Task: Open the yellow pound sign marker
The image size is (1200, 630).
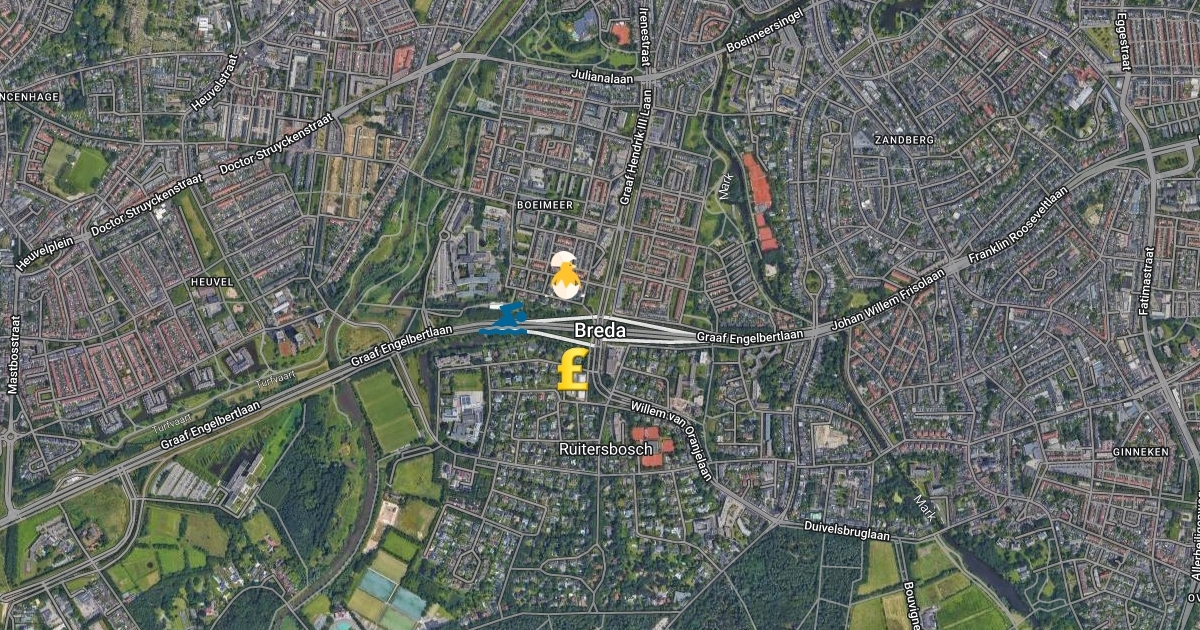Action: click(x=572, y=370)
